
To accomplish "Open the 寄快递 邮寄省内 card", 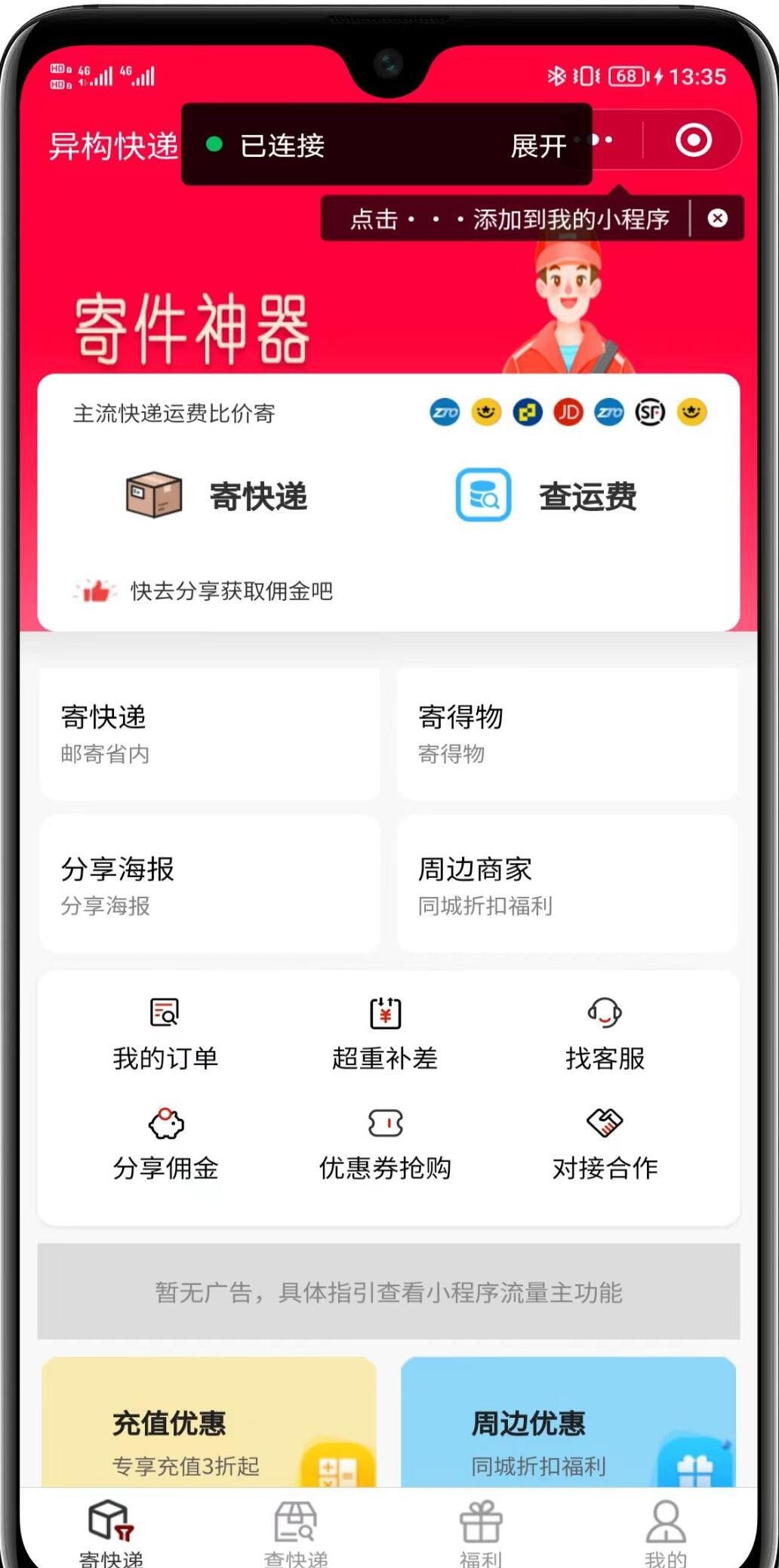I will (x=209, y=734).
